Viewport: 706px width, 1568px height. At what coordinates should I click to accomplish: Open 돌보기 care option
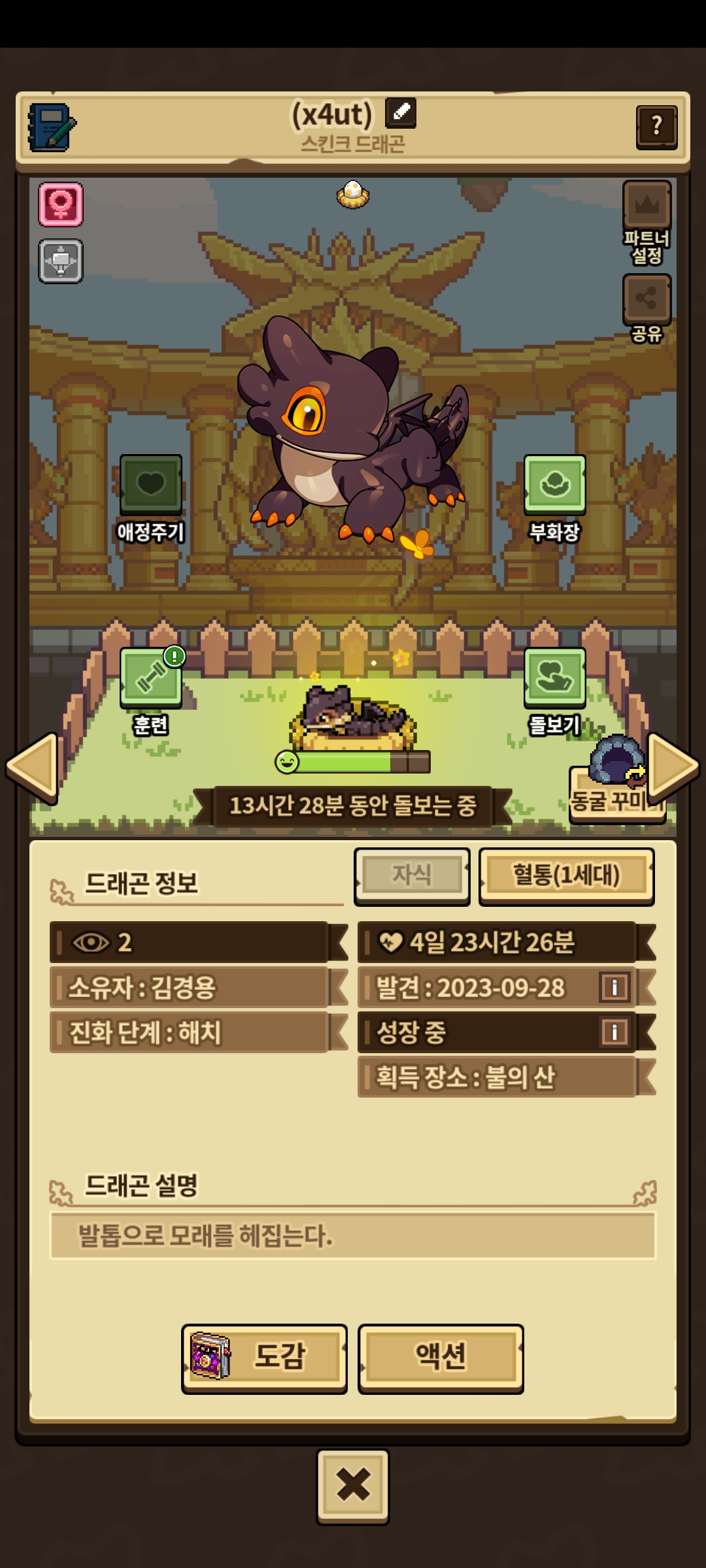[554, 691]
